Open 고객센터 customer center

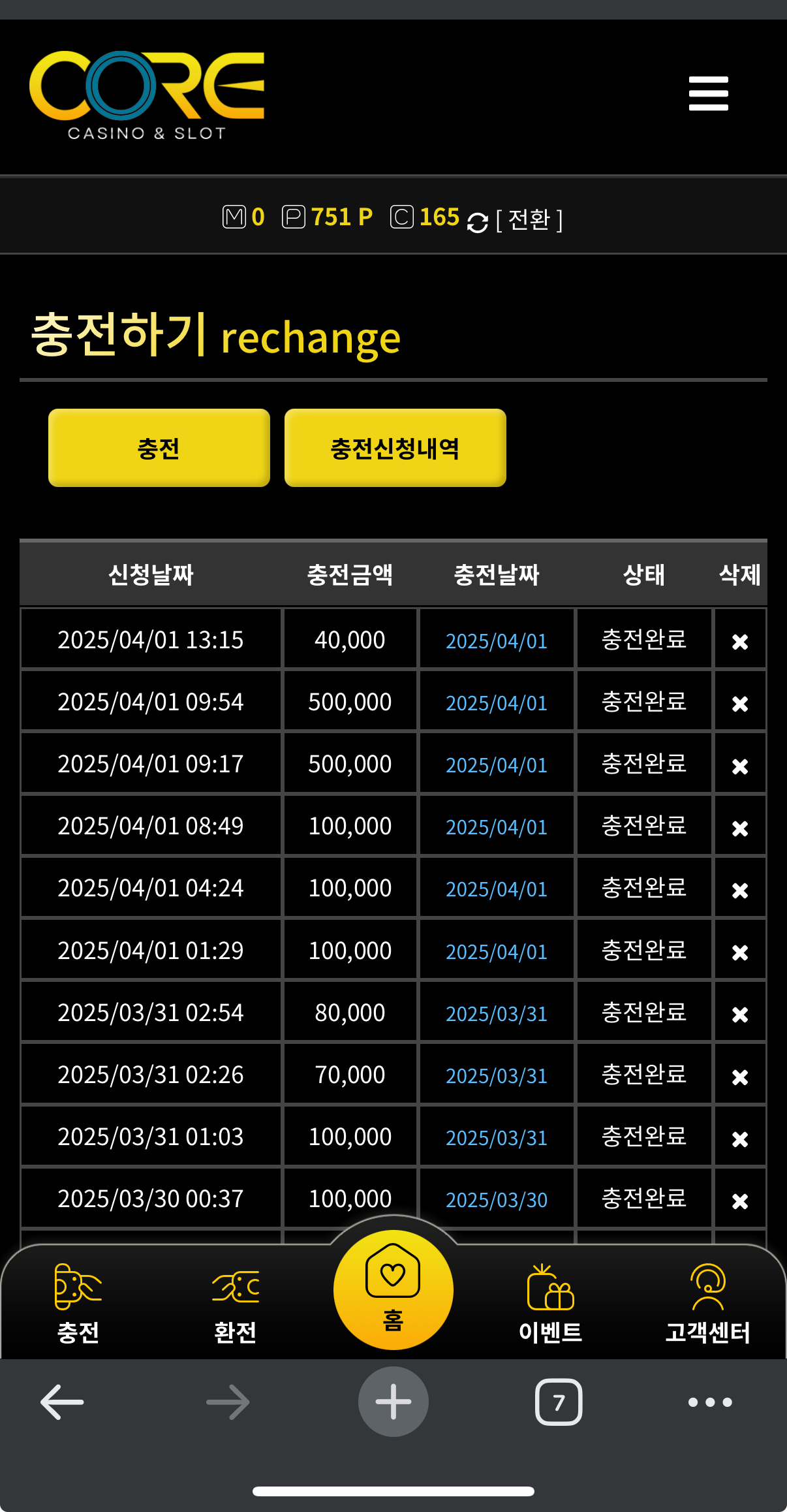(x=708, y=1304)
